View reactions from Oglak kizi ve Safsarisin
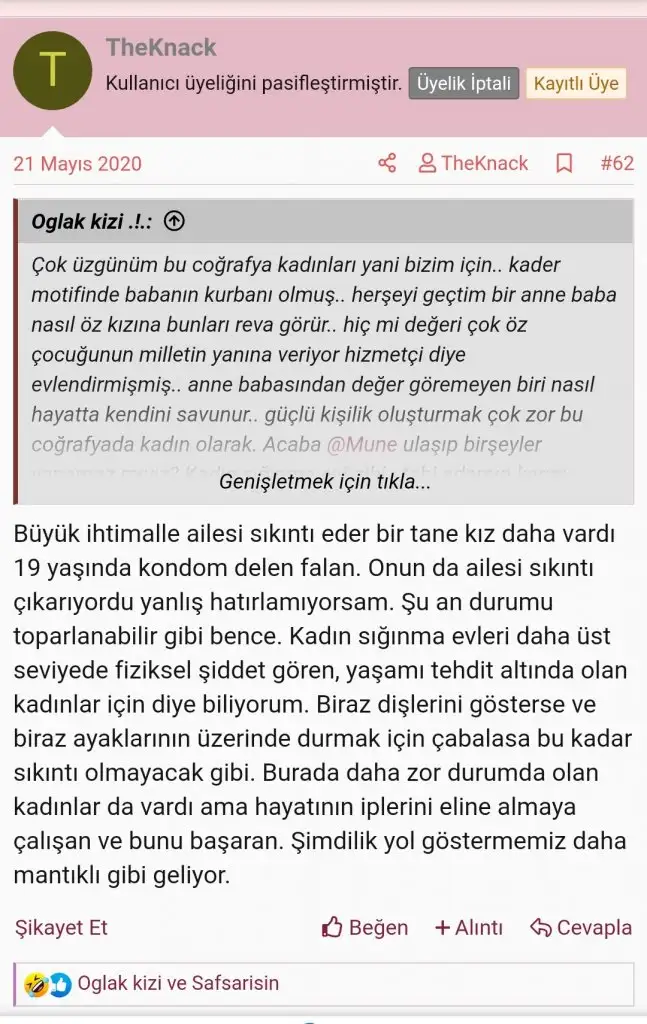647x1024 pixels. 177,983
